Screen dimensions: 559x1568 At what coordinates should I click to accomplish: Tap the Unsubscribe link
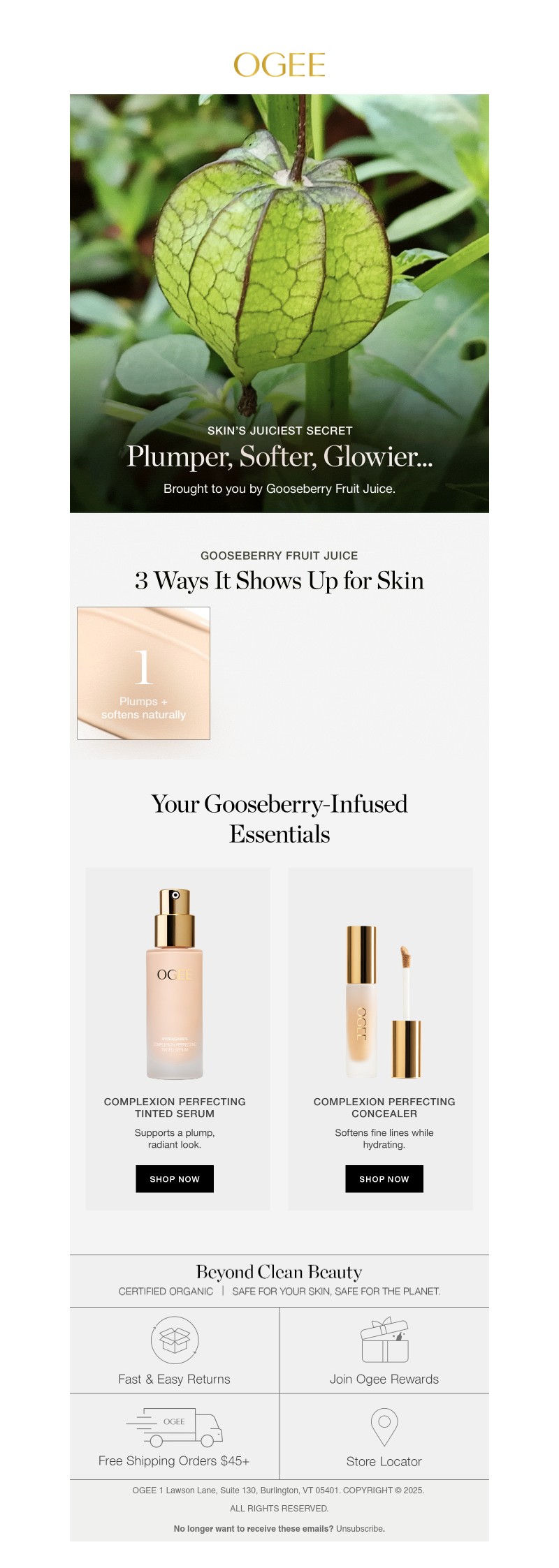coord(360,1528)
